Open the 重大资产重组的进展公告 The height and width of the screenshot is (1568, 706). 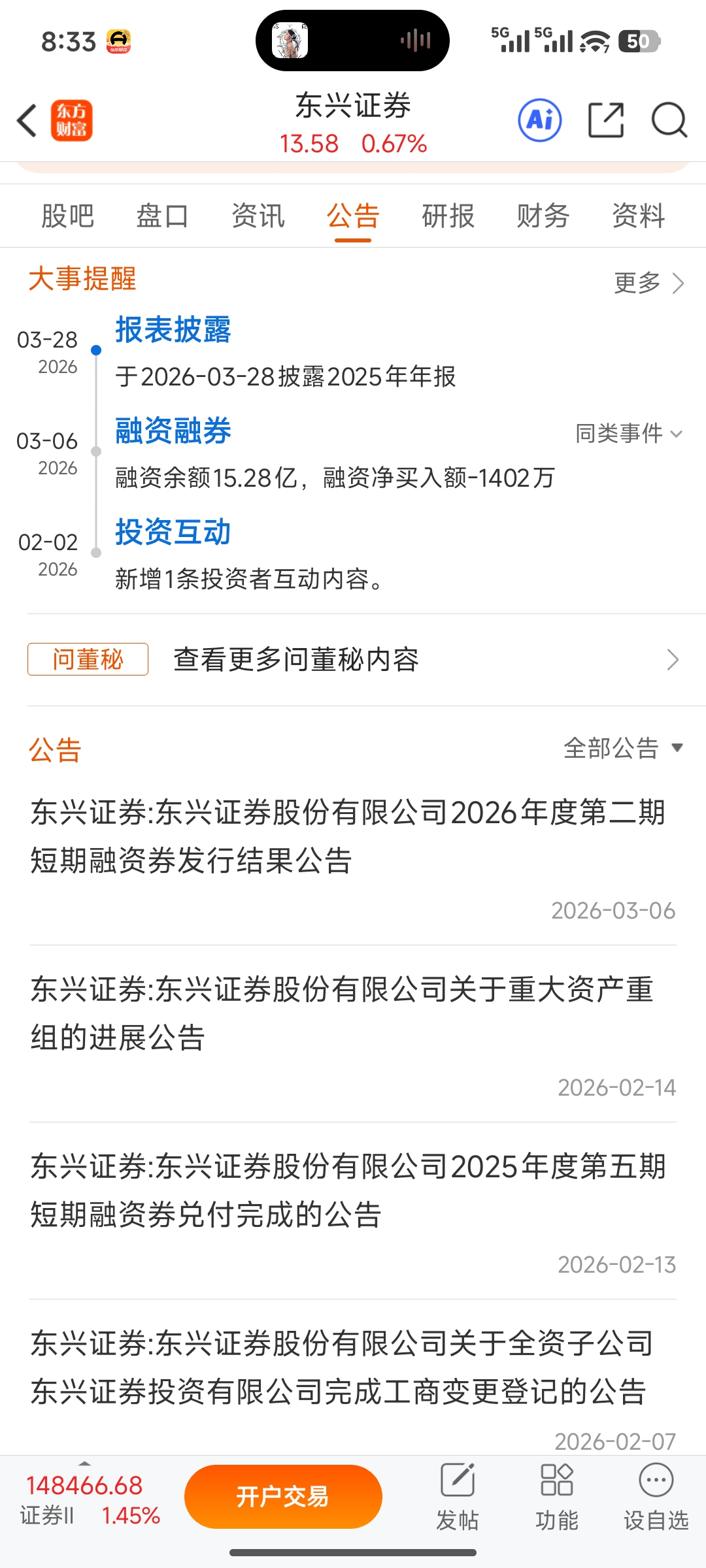point(343,1013)
